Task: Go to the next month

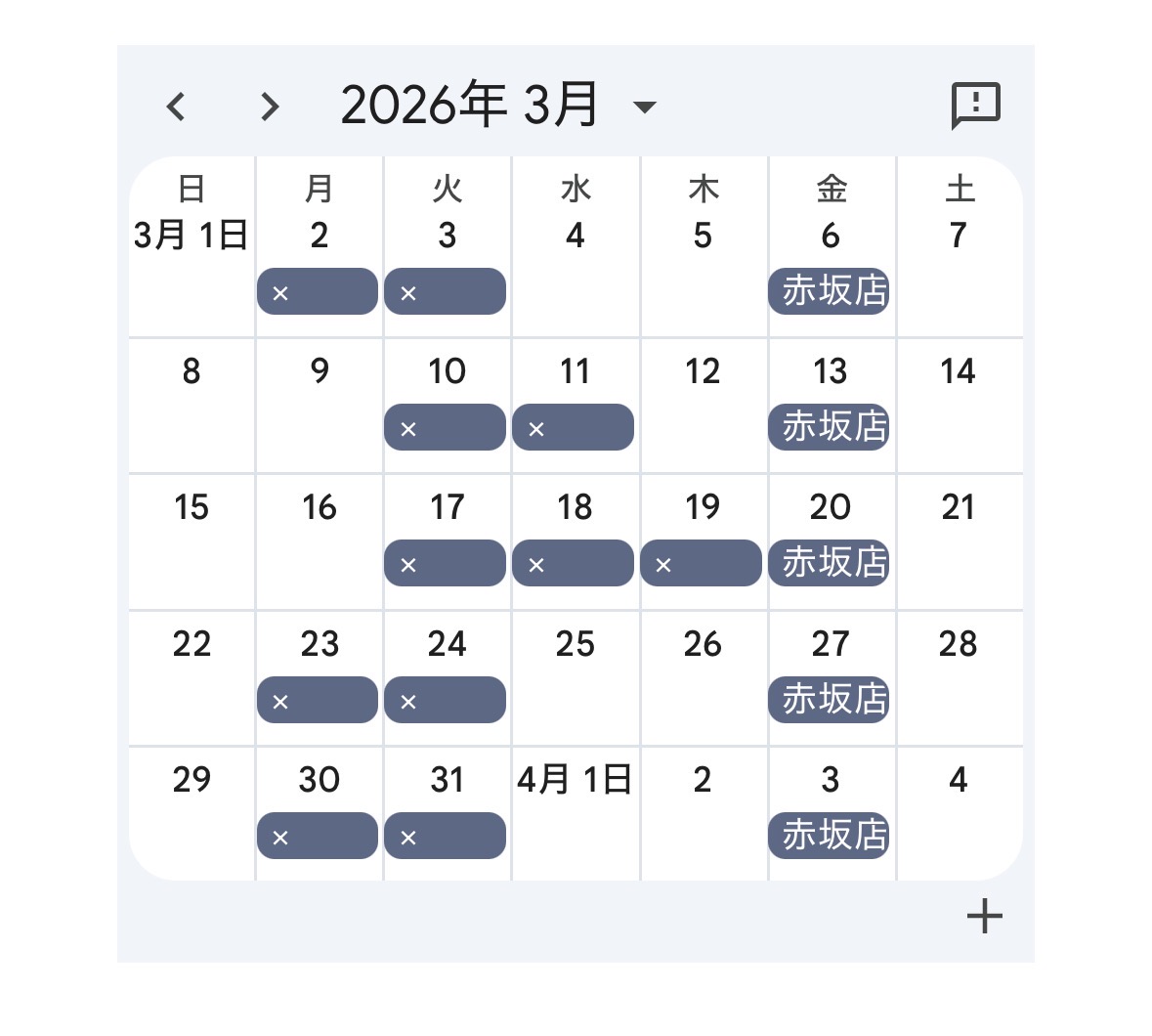Action: [x=270, y=106]
